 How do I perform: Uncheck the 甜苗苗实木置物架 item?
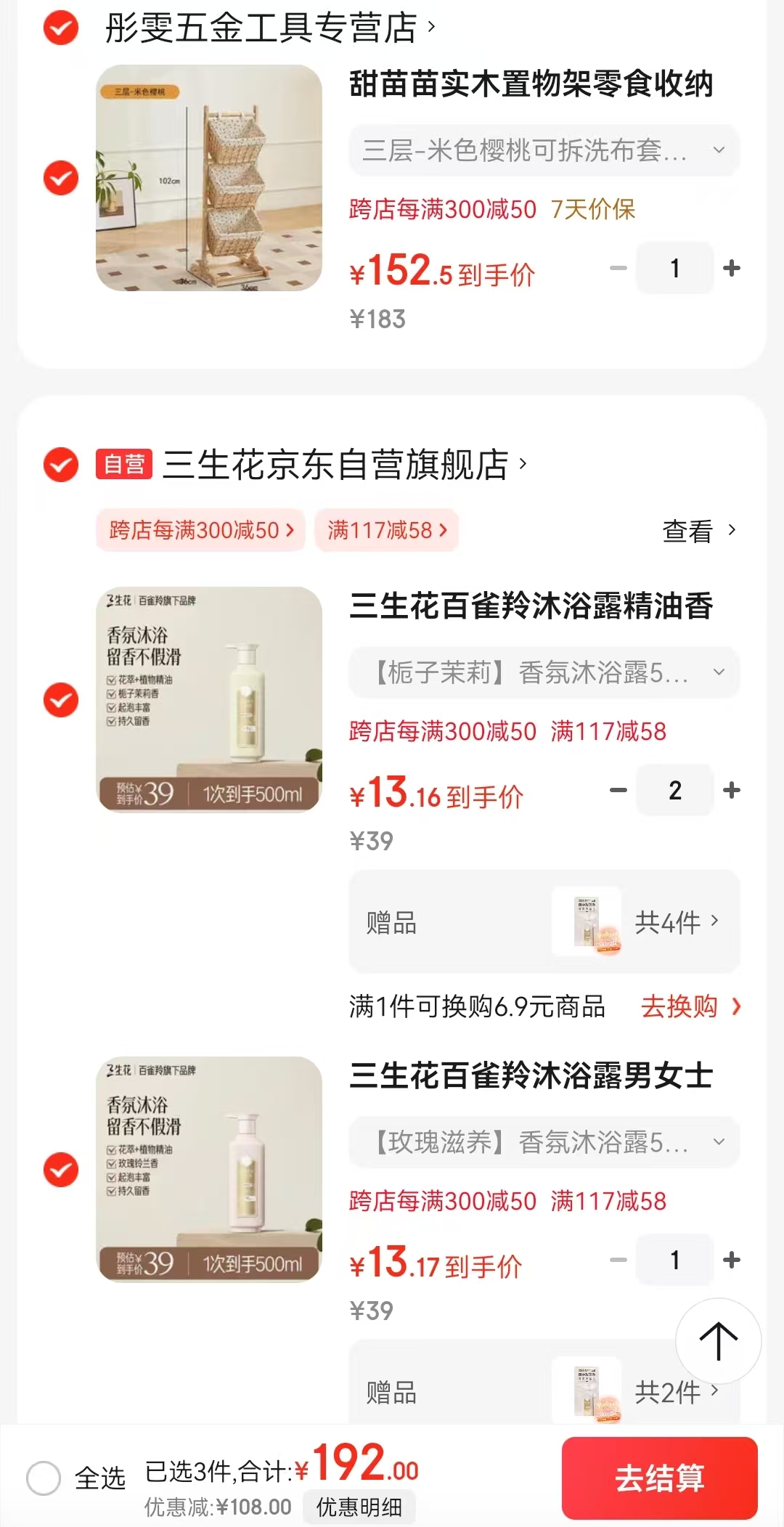tap(61, 178)
